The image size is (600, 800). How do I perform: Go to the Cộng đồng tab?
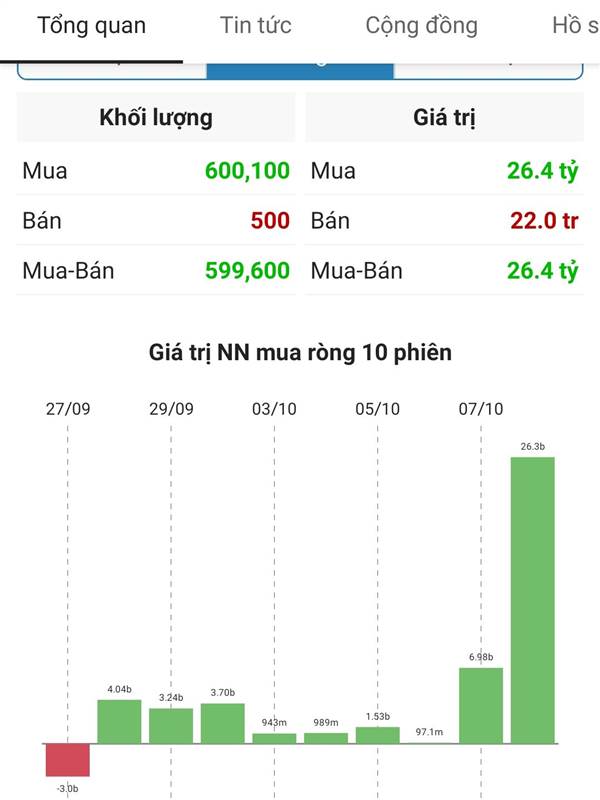click(x=421, y=26)
